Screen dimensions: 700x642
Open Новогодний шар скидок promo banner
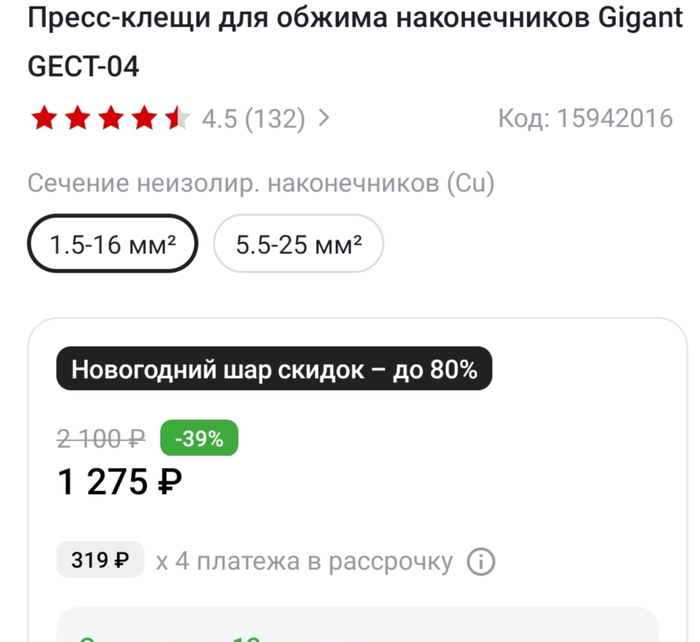point(274,370)
